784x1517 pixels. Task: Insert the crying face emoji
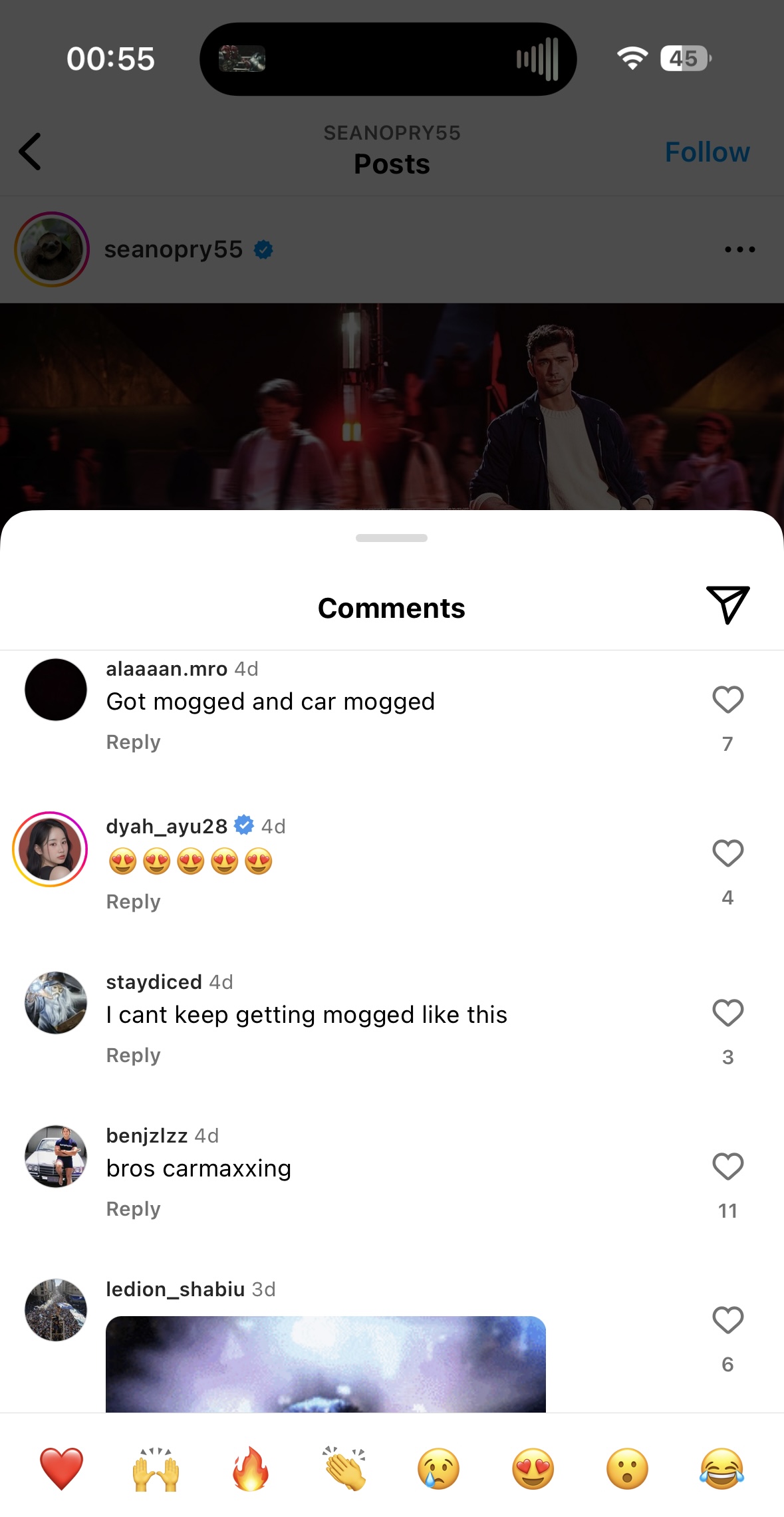(x=439, y=1468)
